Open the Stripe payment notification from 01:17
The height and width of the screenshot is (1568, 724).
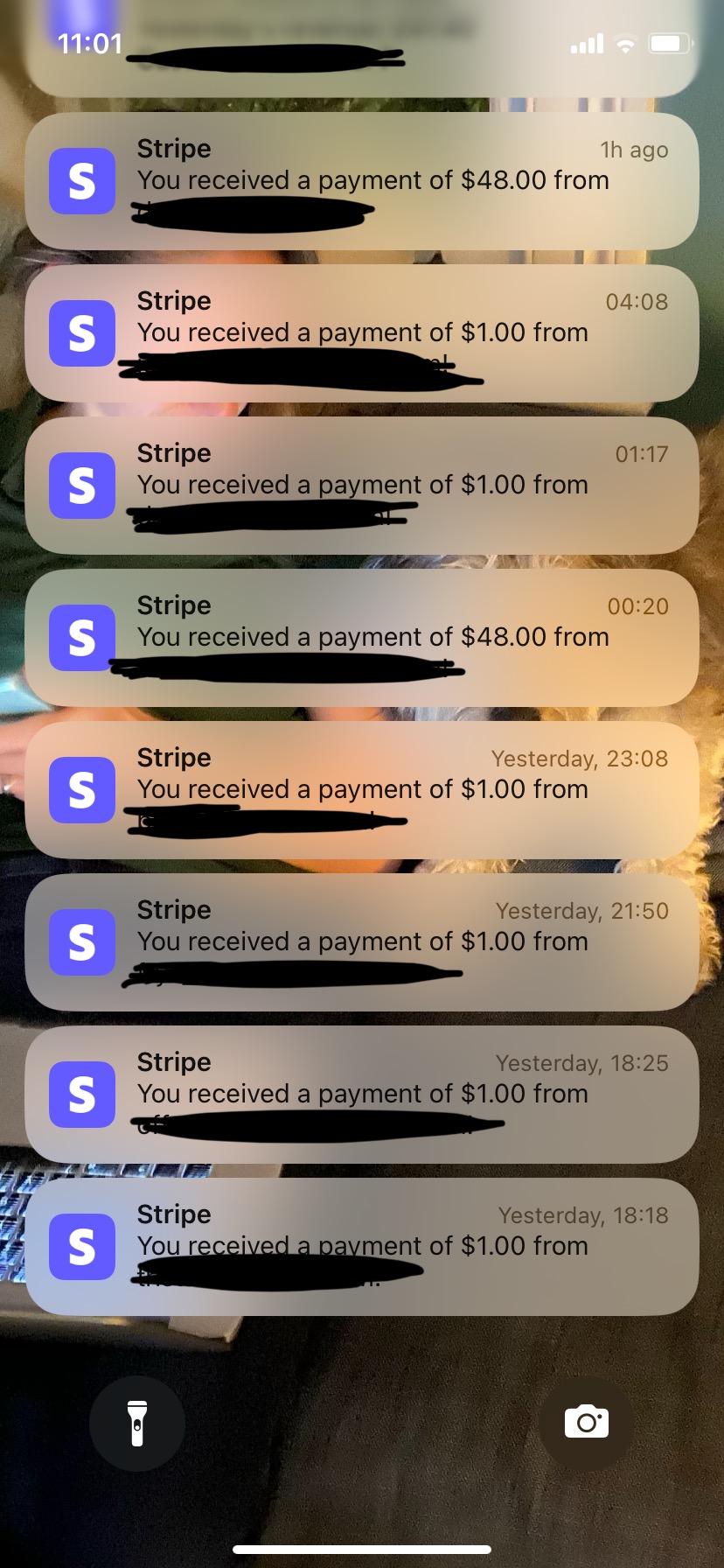coord(362,486)
